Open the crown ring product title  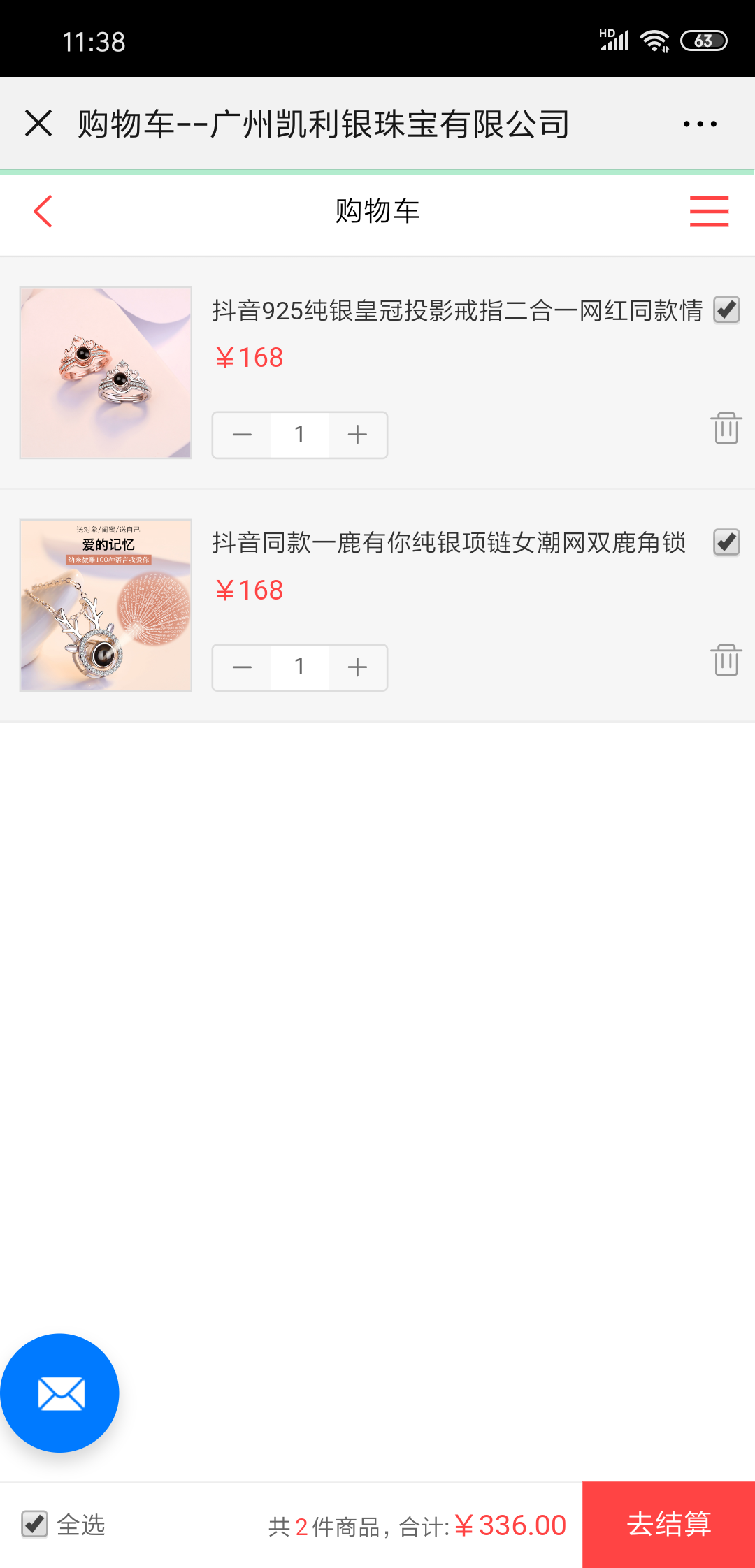[457, 311]
